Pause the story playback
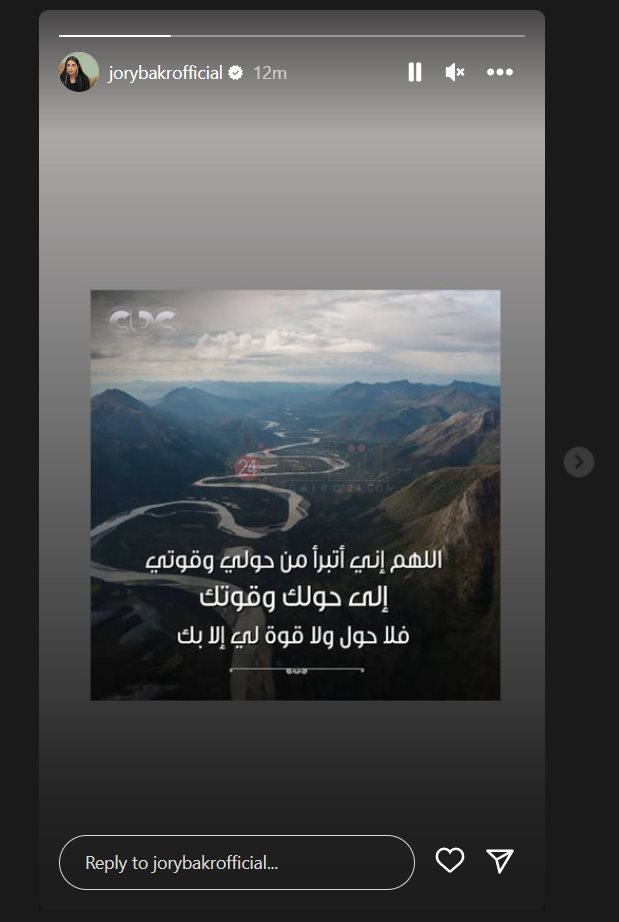Image resolution: width=619 pixels, height=922 pixels. 414,72
